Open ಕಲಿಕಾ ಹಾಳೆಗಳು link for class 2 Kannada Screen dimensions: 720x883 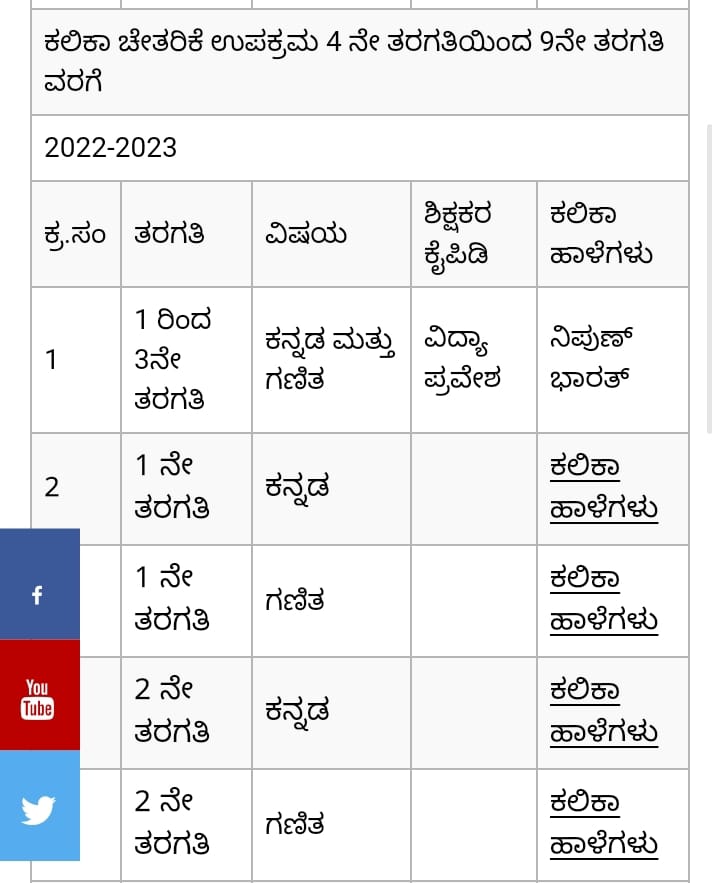point(604,711)
